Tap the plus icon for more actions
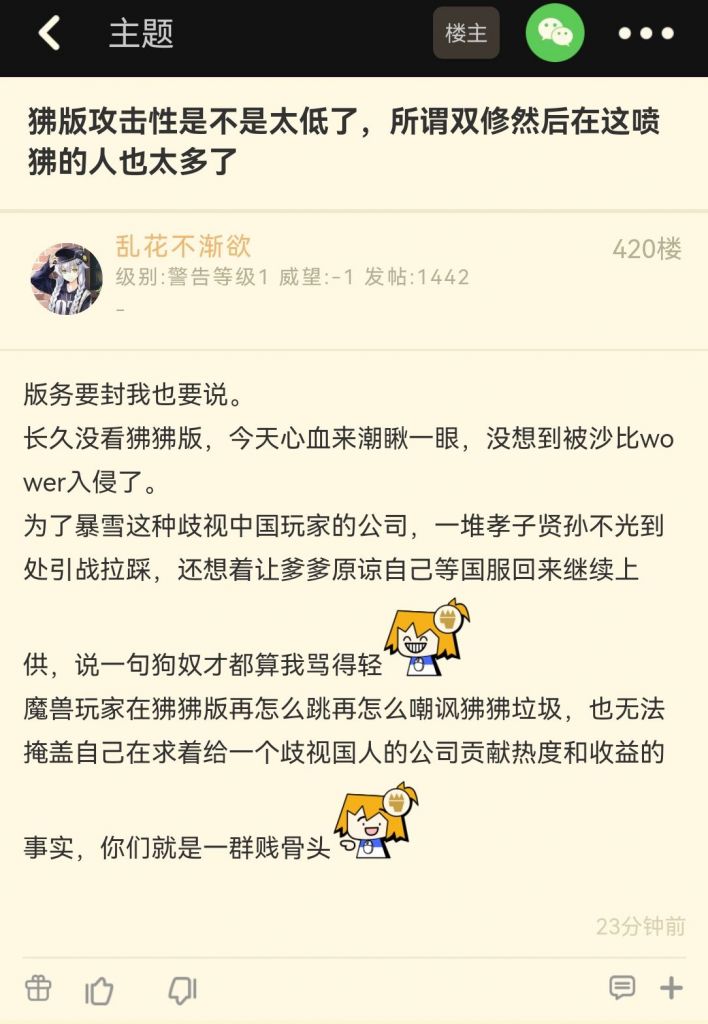 (671, 988)
